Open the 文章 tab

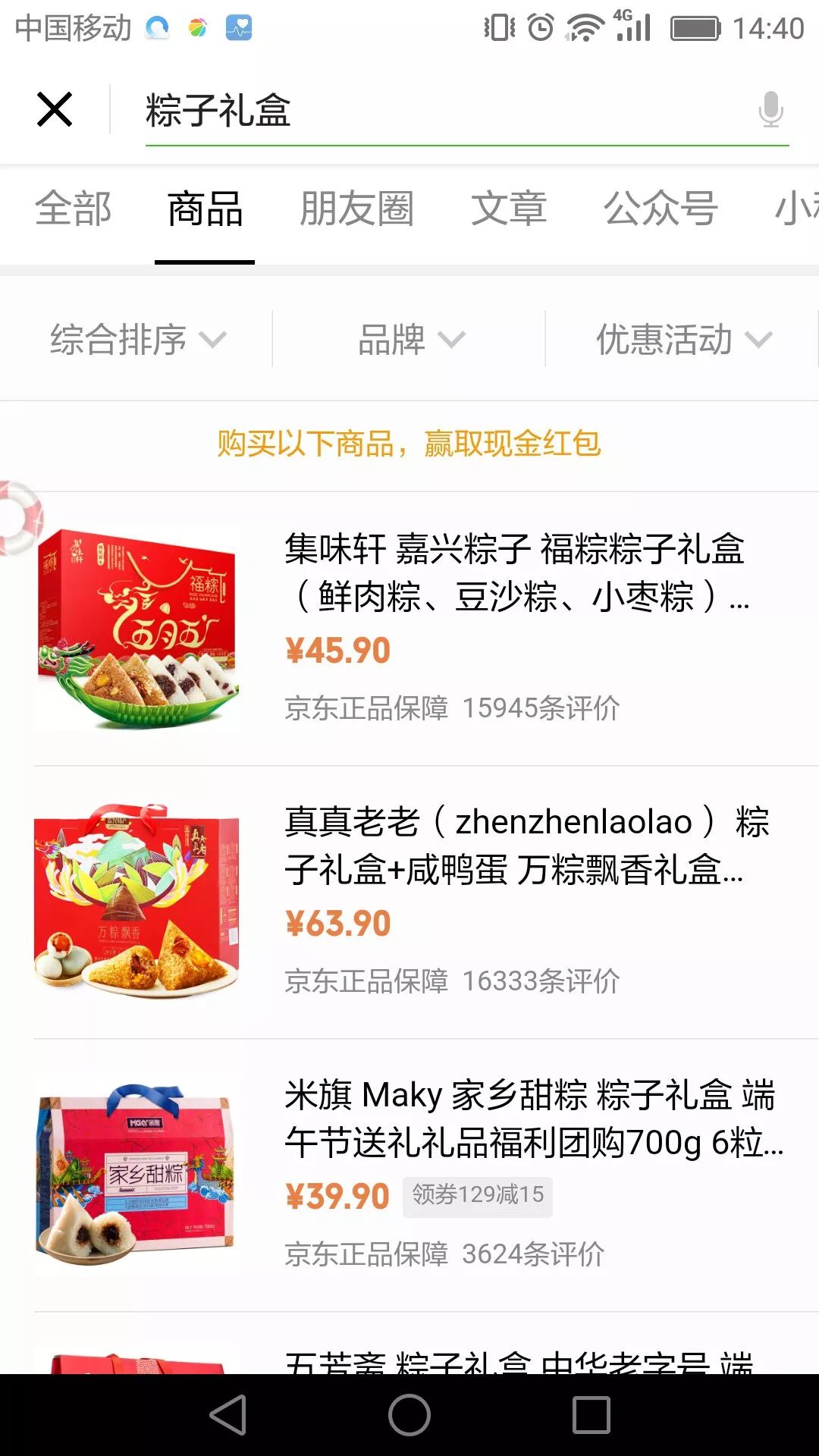(x=508, y=210)
